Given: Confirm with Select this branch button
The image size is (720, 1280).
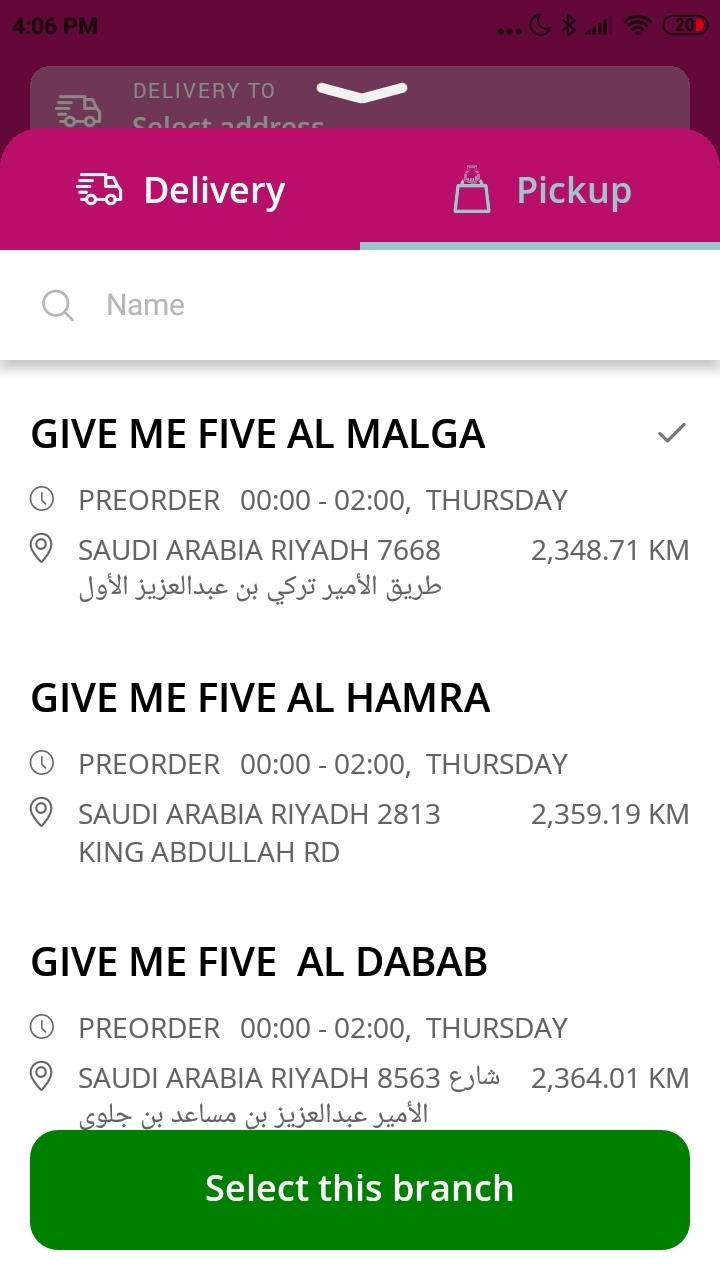Looking at the screenshot, I should [x=360, y=1189].
